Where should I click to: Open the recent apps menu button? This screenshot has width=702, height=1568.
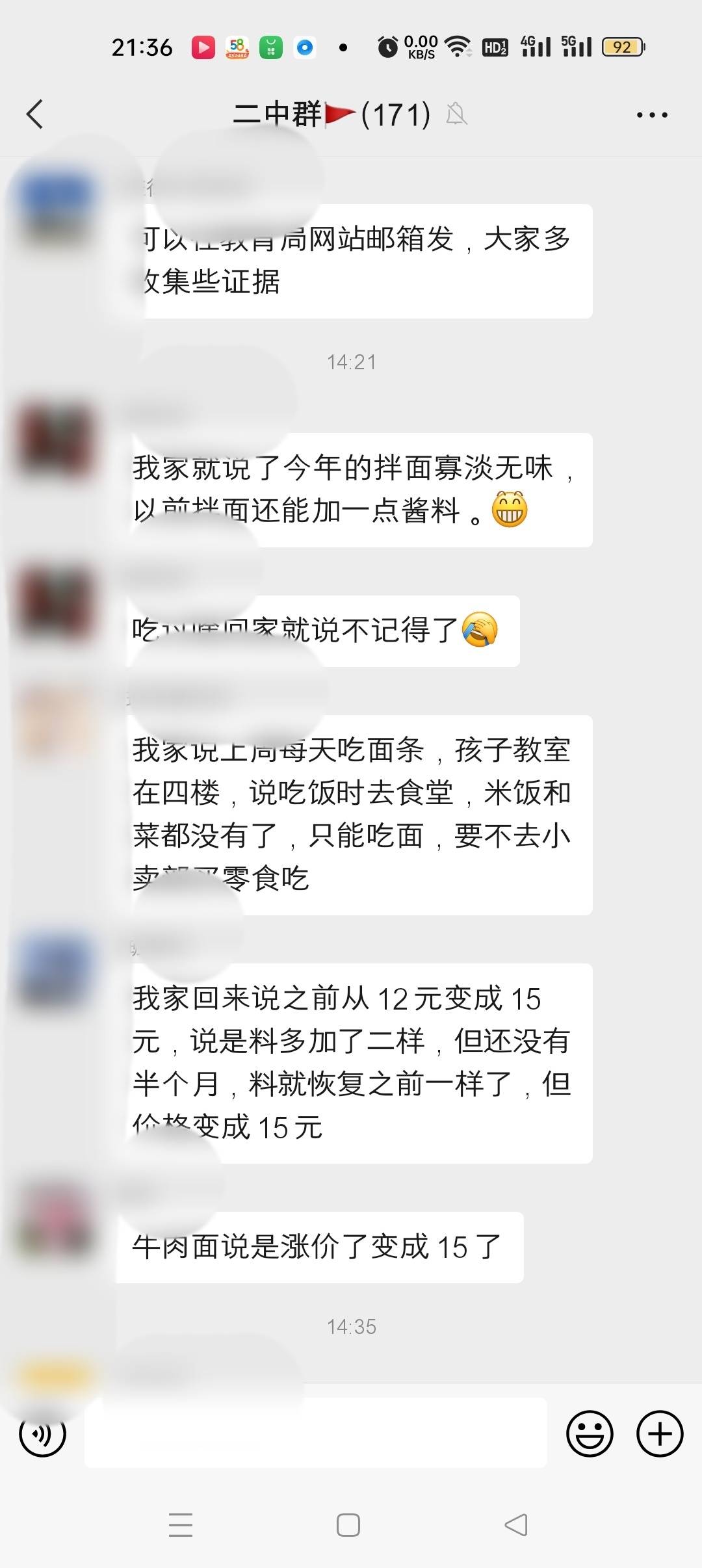click(181, 1525)
